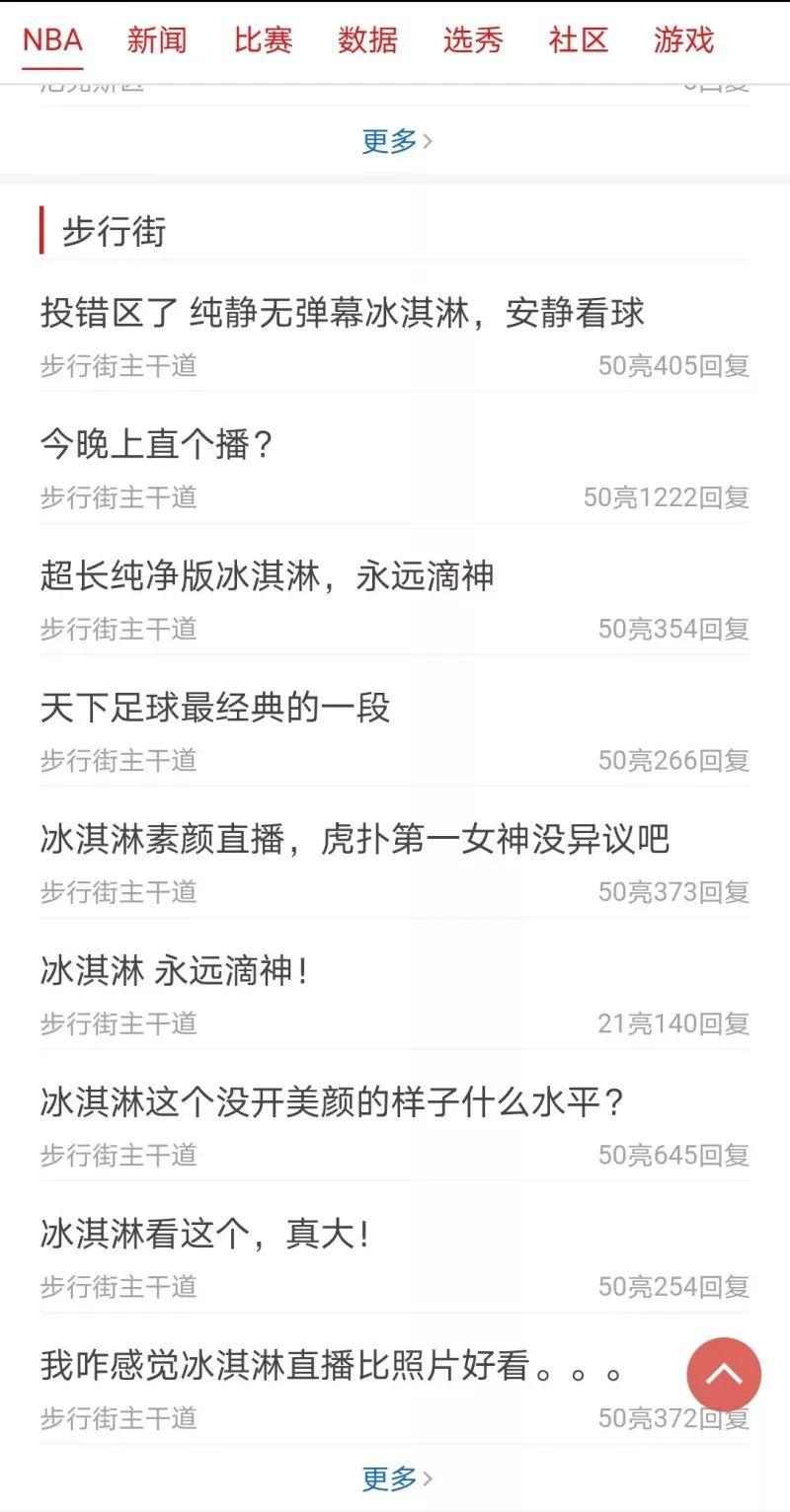Go to the 数据 tab

[367, 40]
